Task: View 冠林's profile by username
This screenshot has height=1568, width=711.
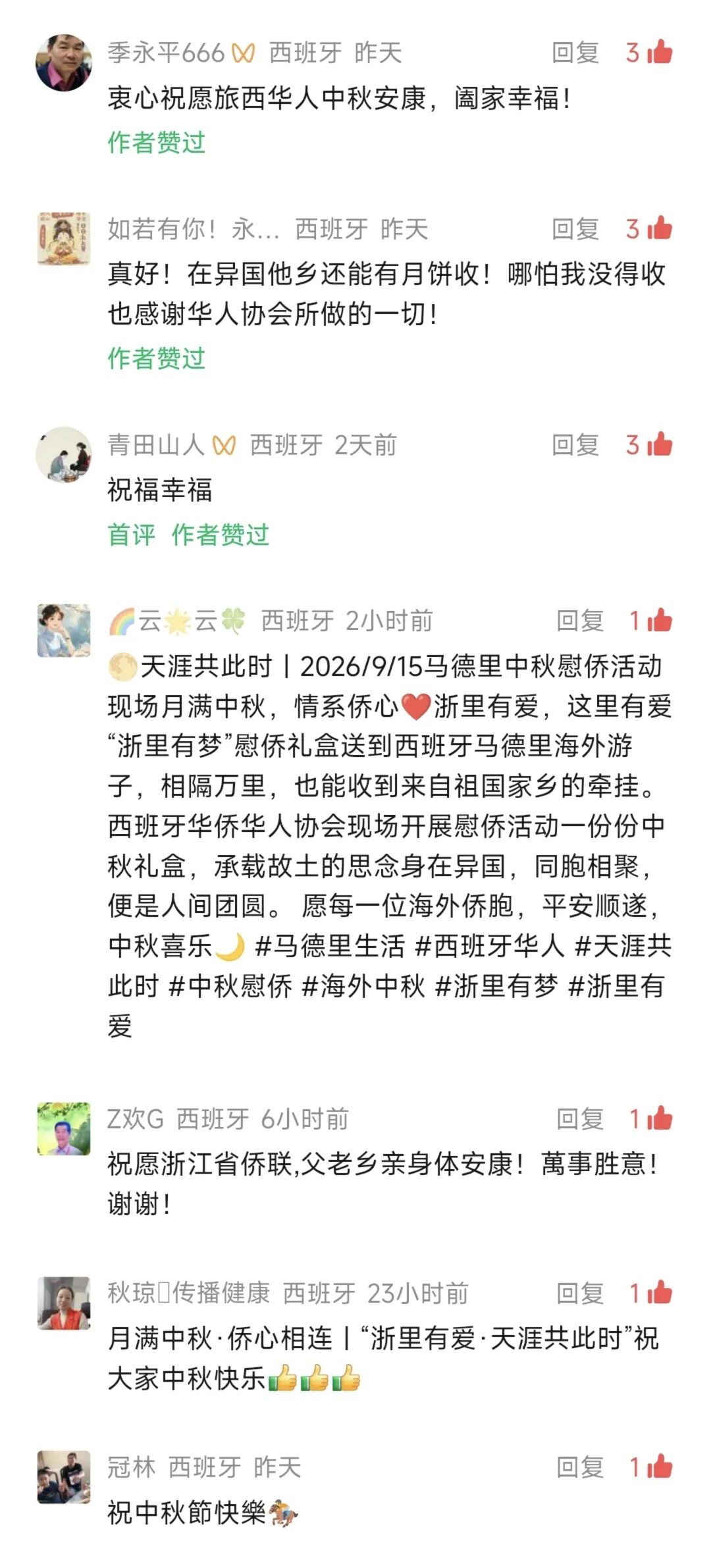Action: (x=132, y=1467)
